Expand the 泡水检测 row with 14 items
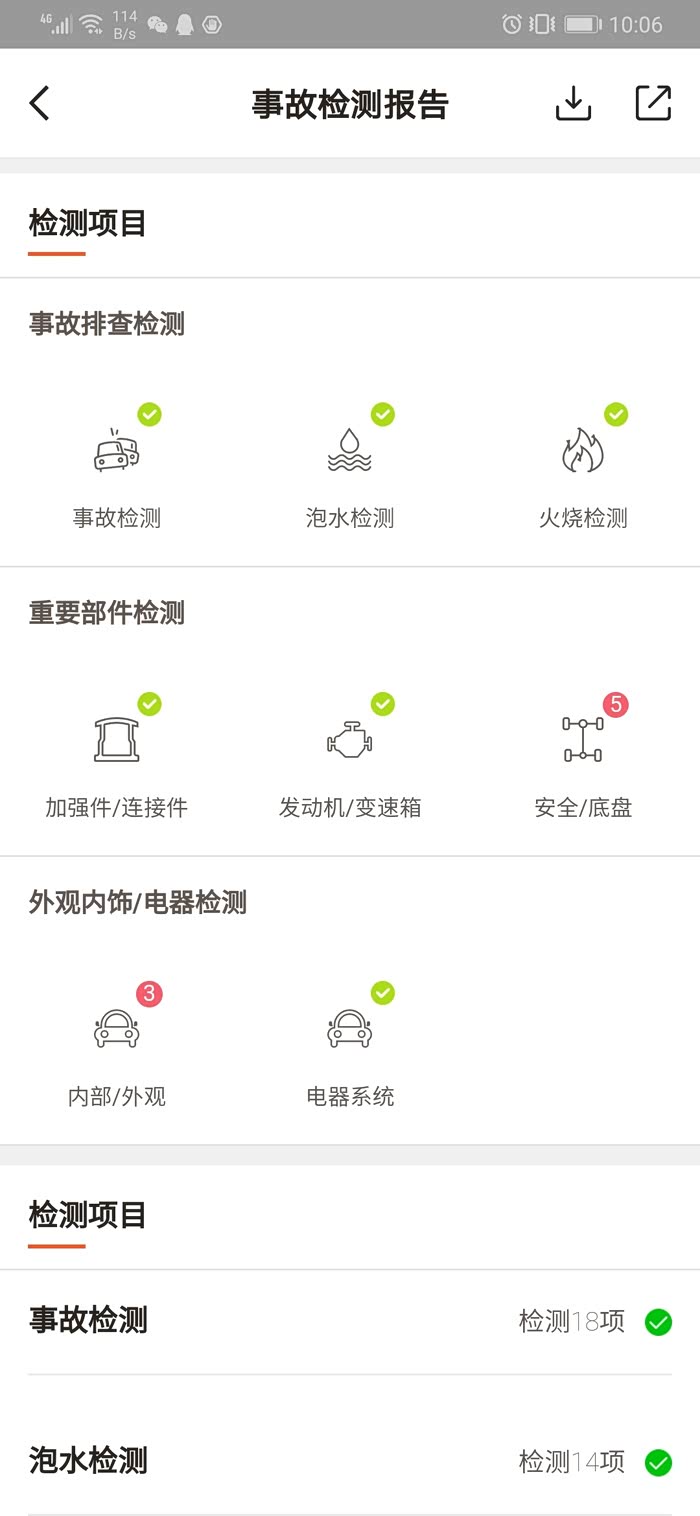The width and height of the screenshot is (700, 1516). pos(350,1462)
